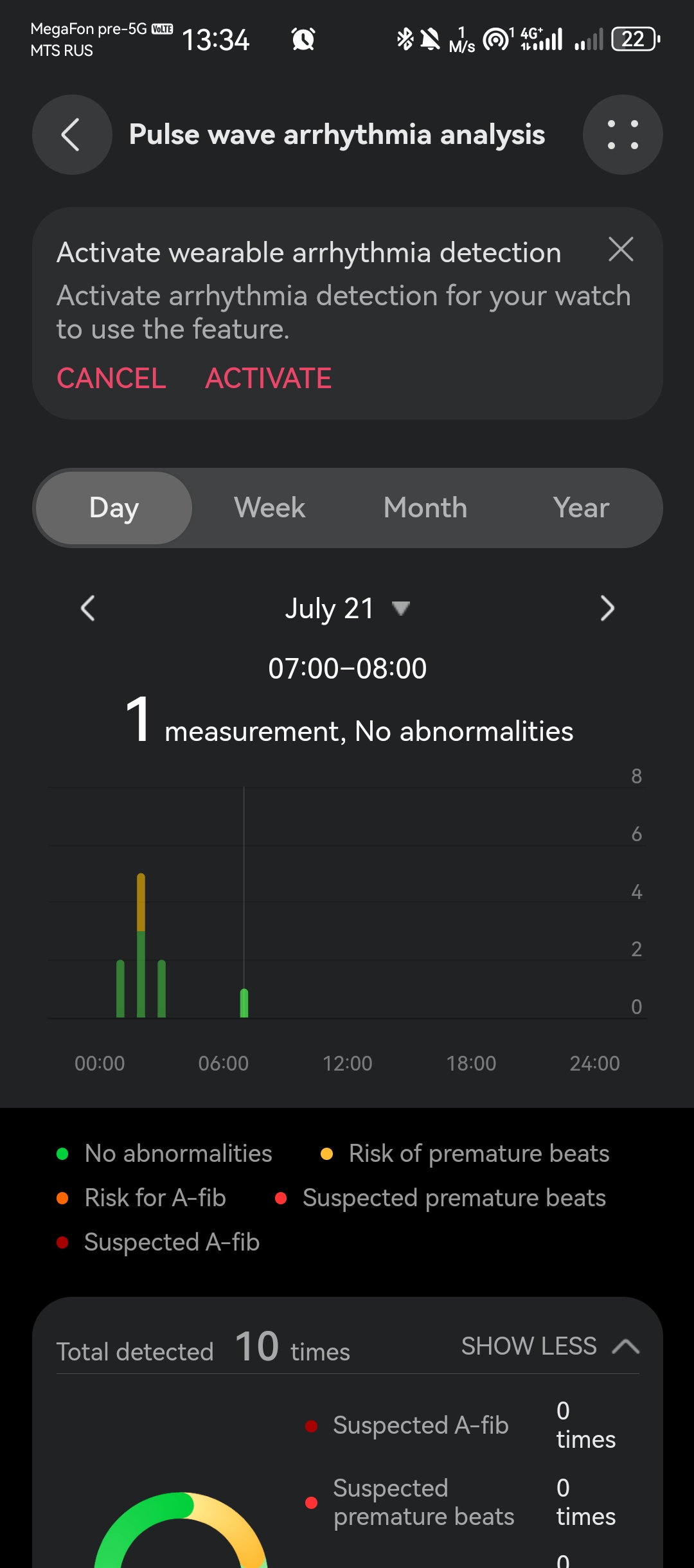Go to the previous day
This screenshot has height=1568, width=694.
[x=88, y=608]
